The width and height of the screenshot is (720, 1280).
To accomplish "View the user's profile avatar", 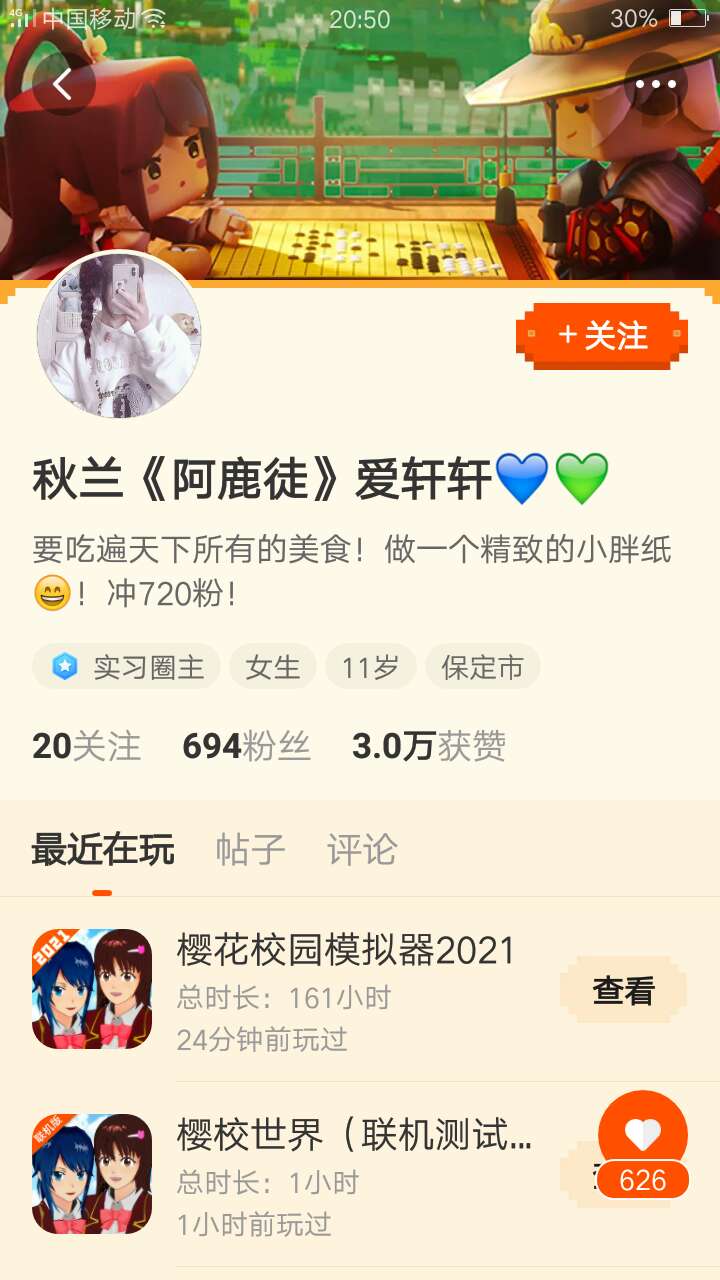I will pyautogui.click(x=119, y=335).
